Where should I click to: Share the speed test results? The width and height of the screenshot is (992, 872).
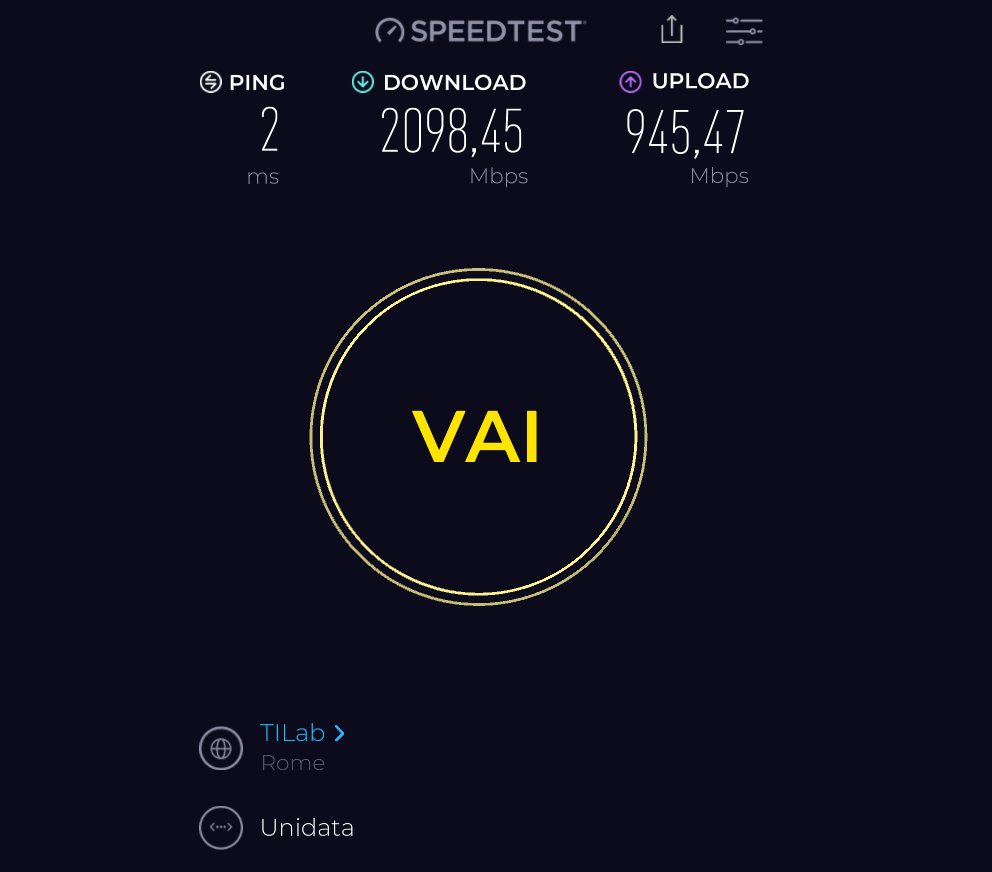[672, 31]
